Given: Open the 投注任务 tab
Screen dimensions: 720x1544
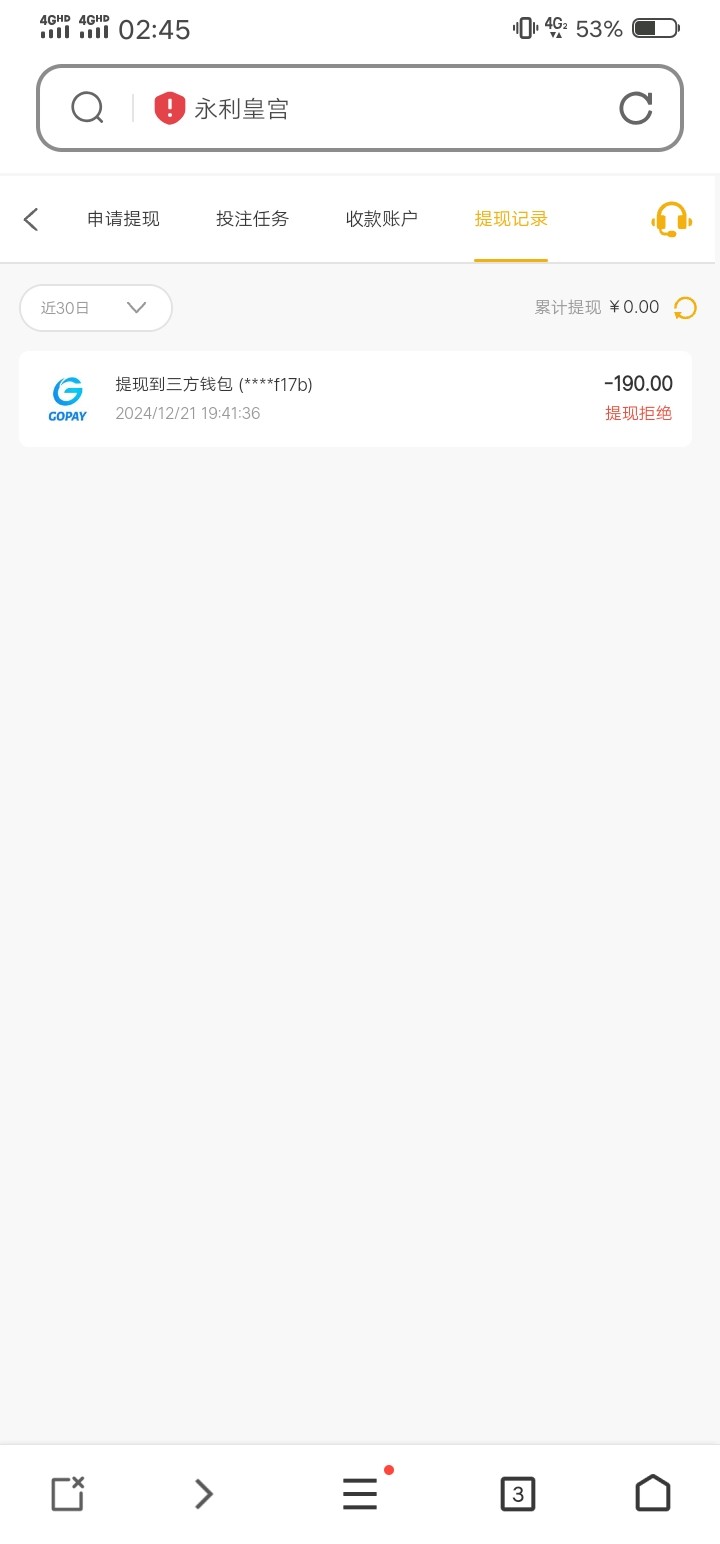Looking at the screenshot, I should [252, 219].
